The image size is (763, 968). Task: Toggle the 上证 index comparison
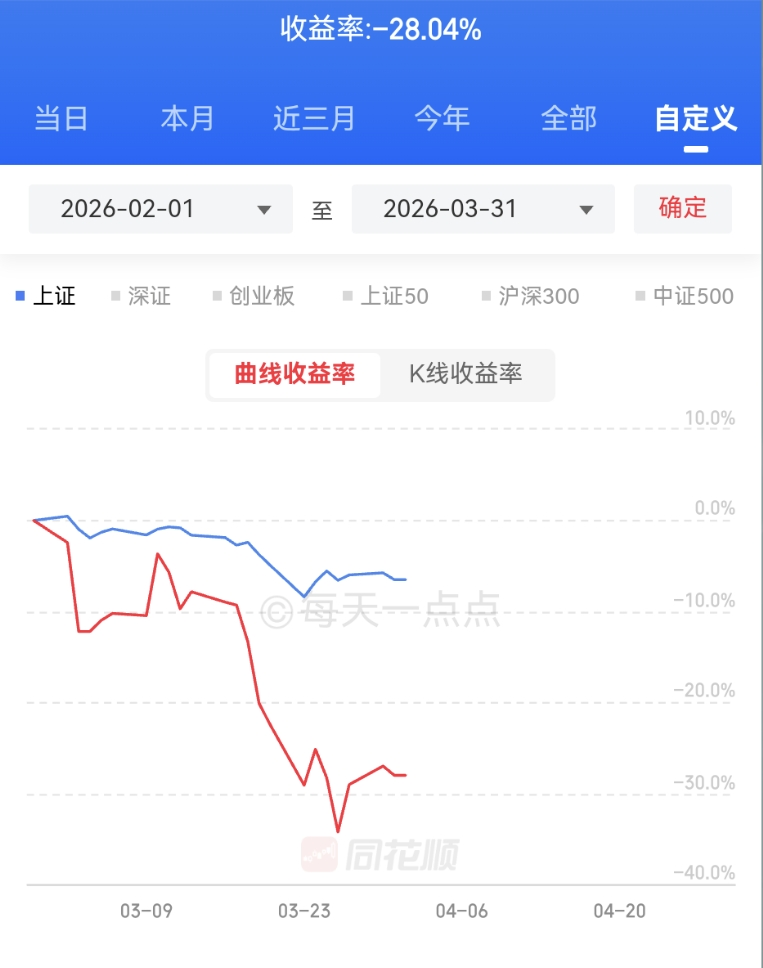(47, 296)
